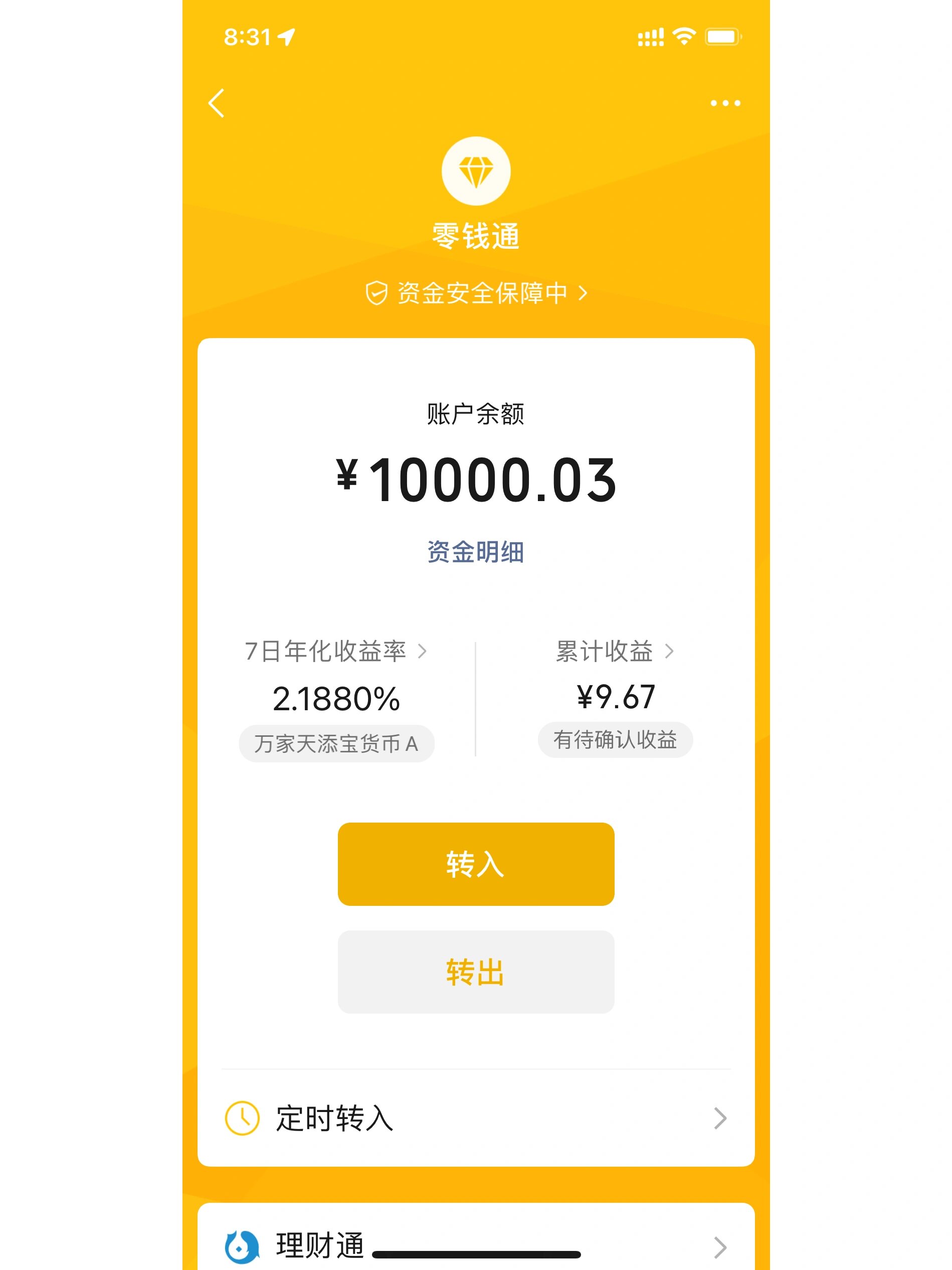This screenshot has height=1270, width=952.
Task: Open 累计收益 earnings details
Action: [615, 651]
